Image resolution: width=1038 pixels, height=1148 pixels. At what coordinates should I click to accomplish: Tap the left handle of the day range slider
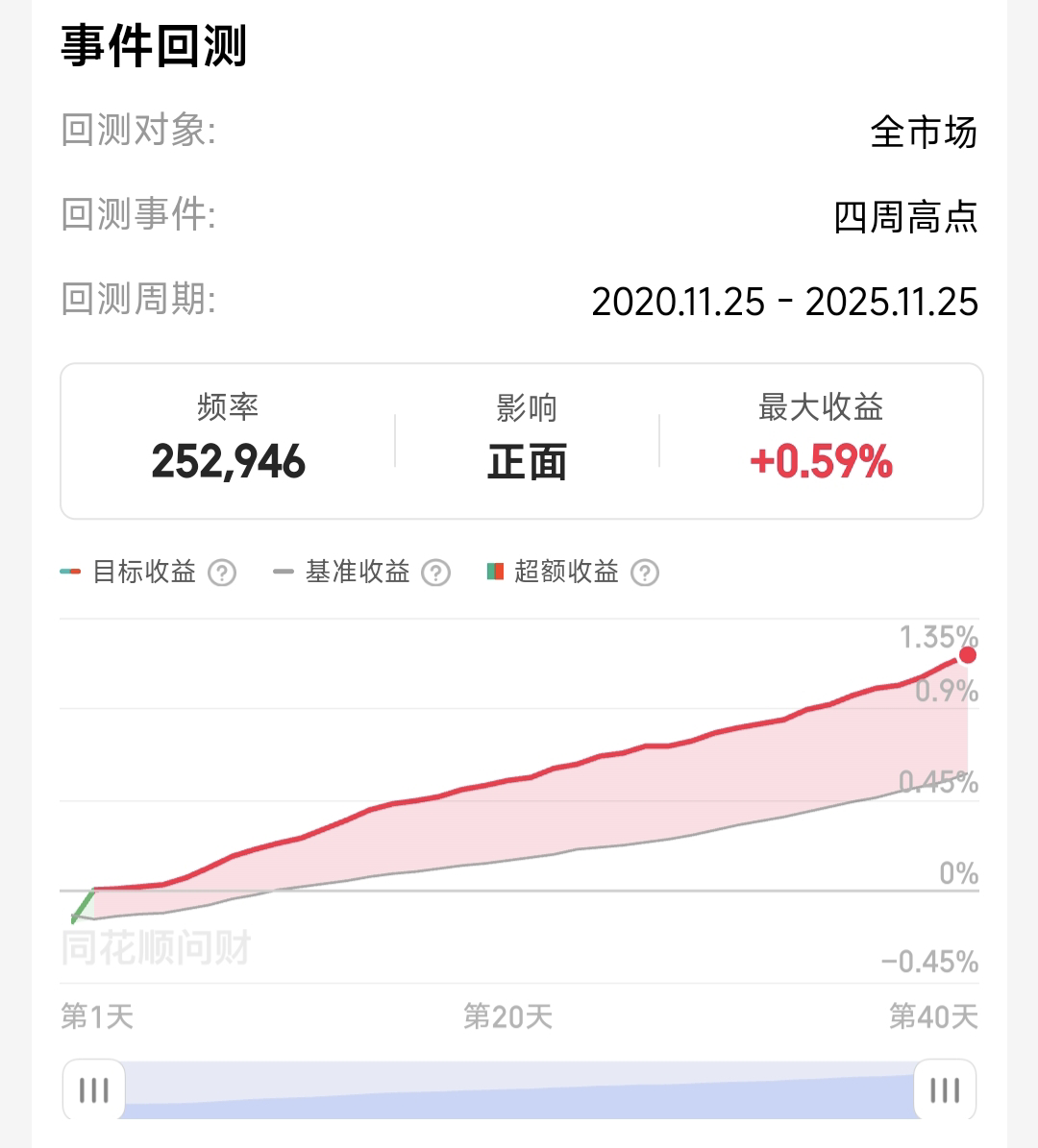[93, 1089]
